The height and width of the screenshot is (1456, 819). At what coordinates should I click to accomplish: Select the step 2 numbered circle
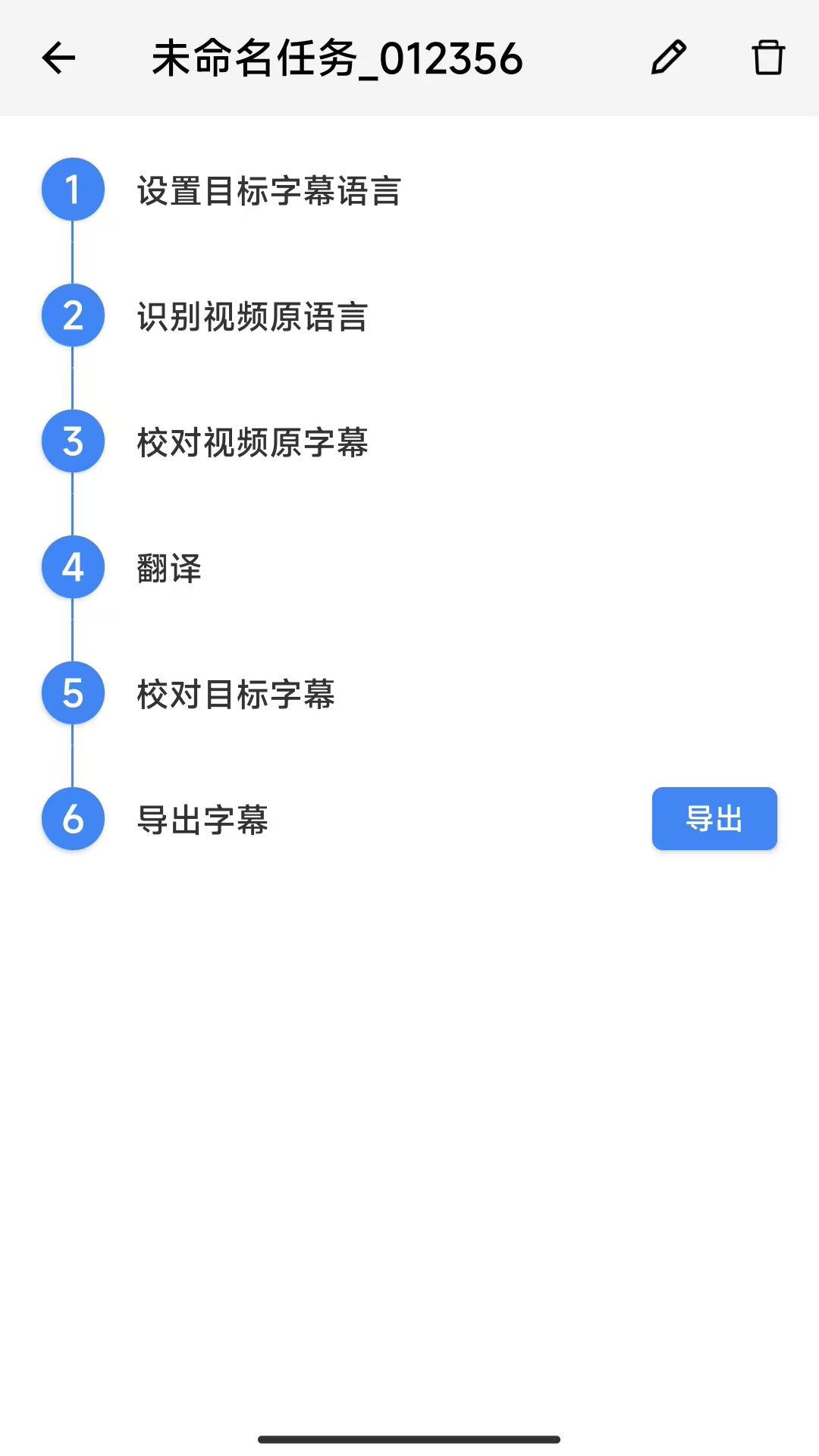(x=72, y=315)
